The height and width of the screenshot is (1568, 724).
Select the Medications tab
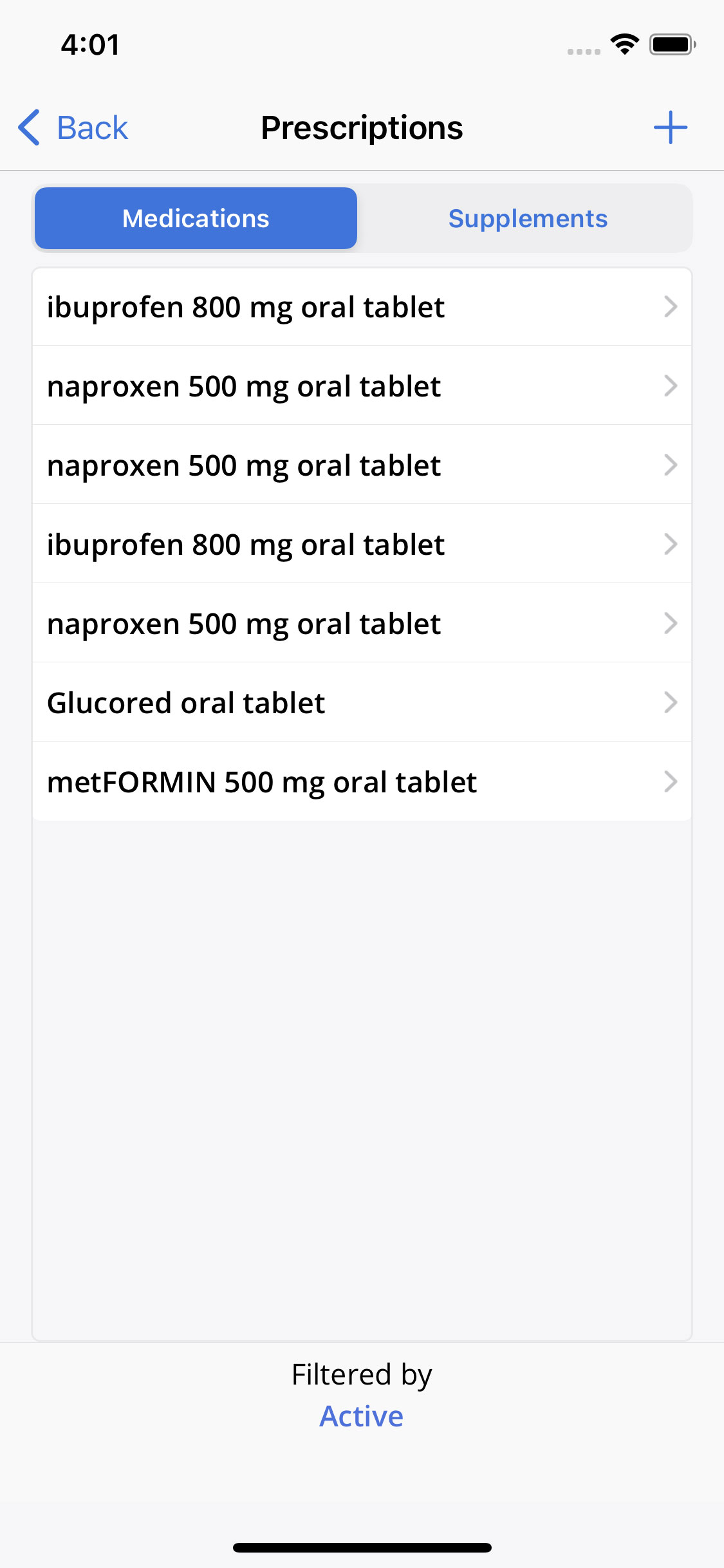coord(196,218)
